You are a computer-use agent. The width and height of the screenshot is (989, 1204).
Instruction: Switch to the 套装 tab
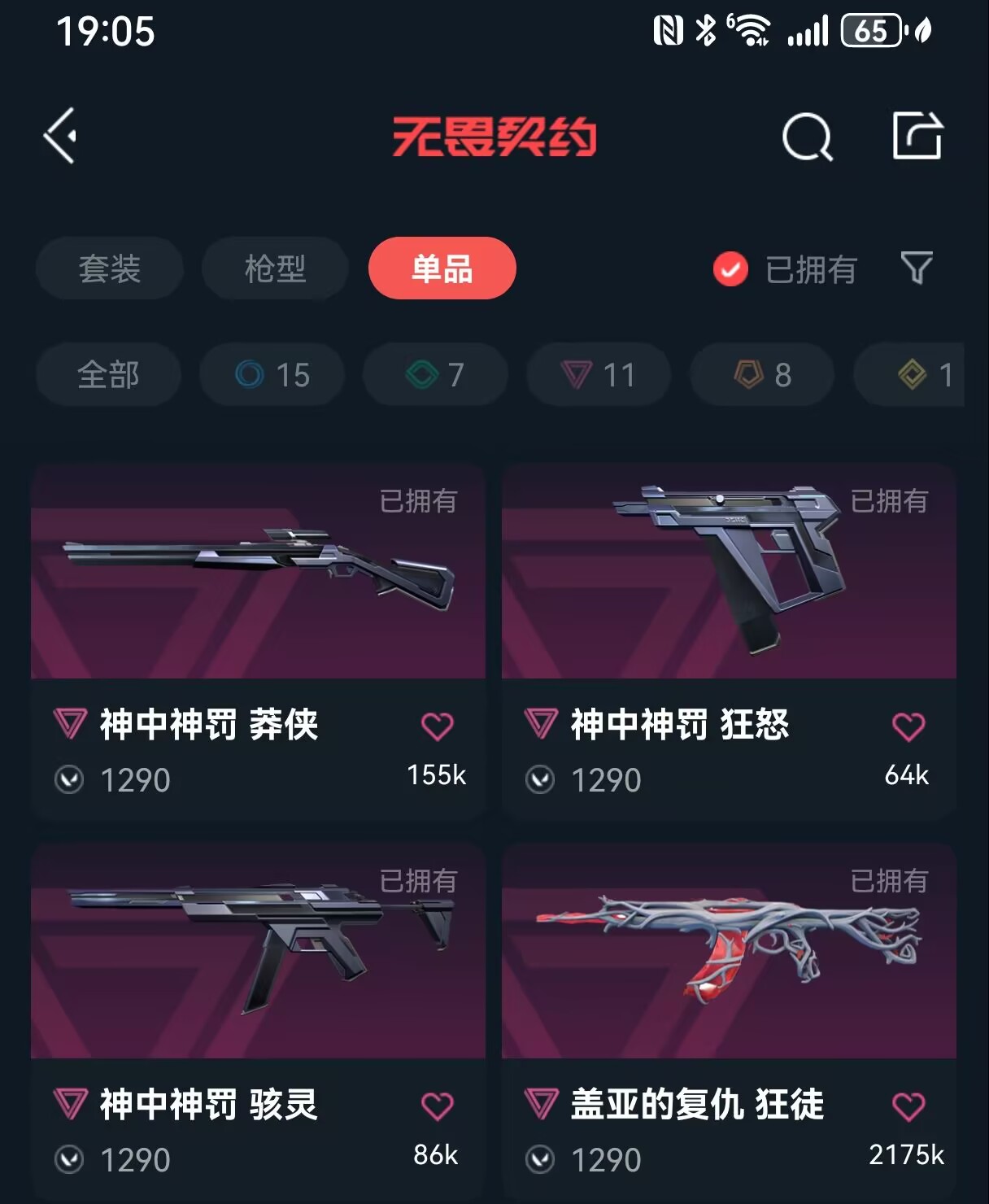109,268
